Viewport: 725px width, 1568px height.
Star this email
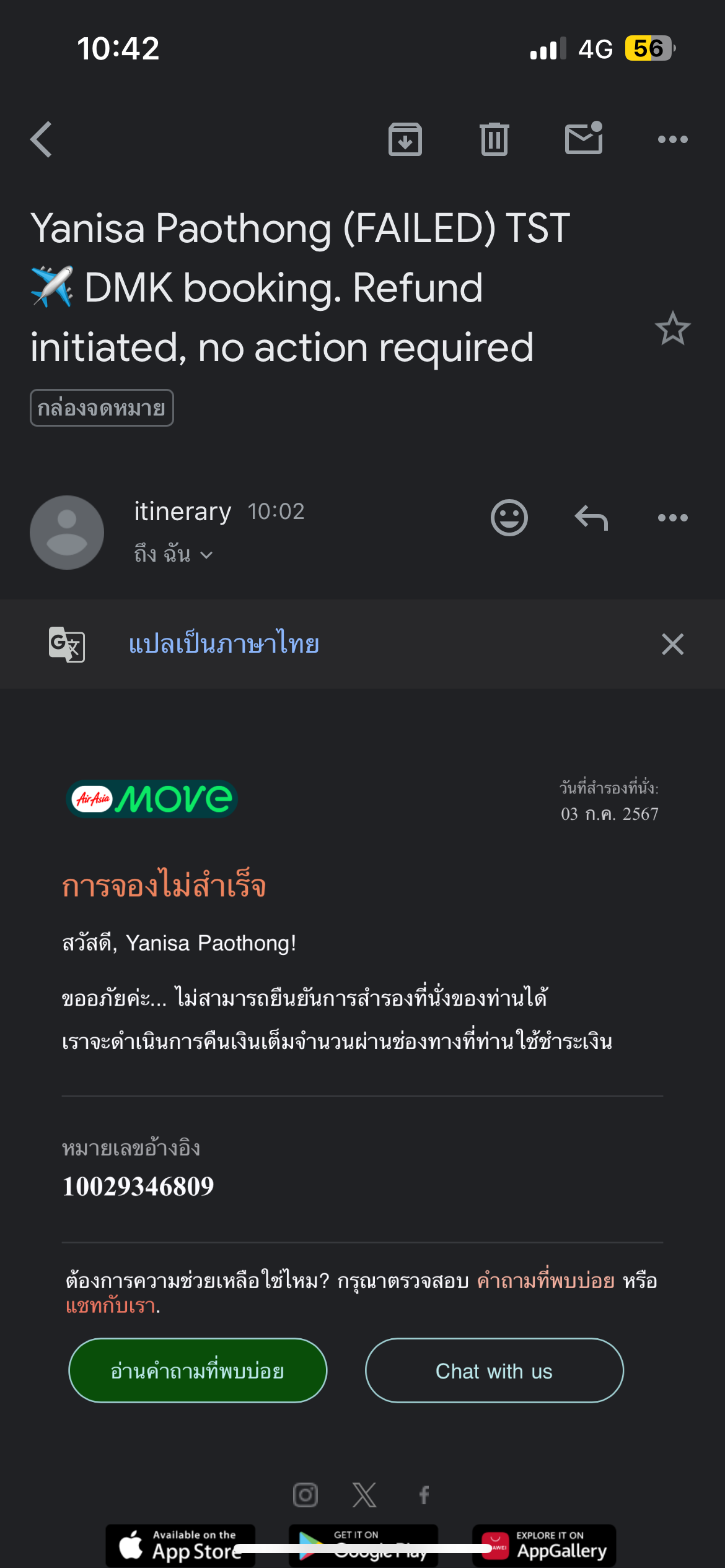coord(672,328)
